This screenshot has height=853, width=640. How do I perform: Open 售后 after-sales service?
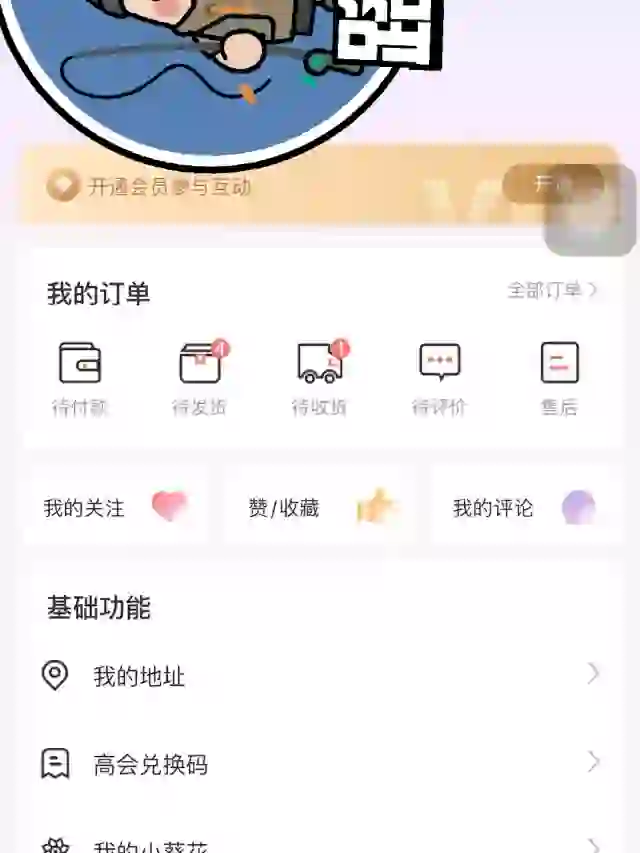click(559, 377)
